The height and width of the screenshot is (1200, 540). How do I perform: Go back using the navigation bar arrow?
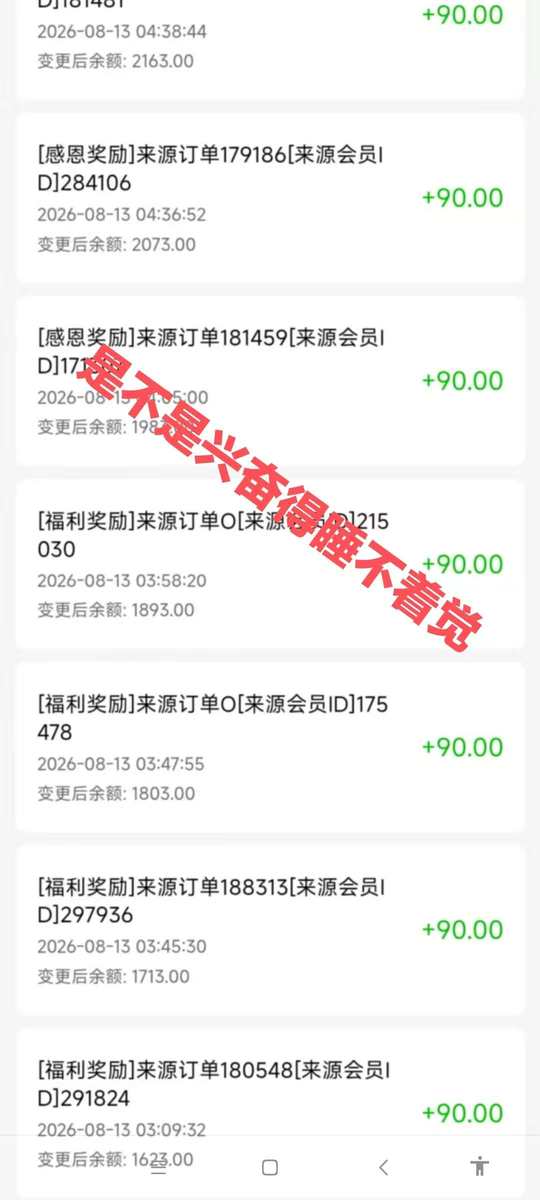tap(383, 1167)
